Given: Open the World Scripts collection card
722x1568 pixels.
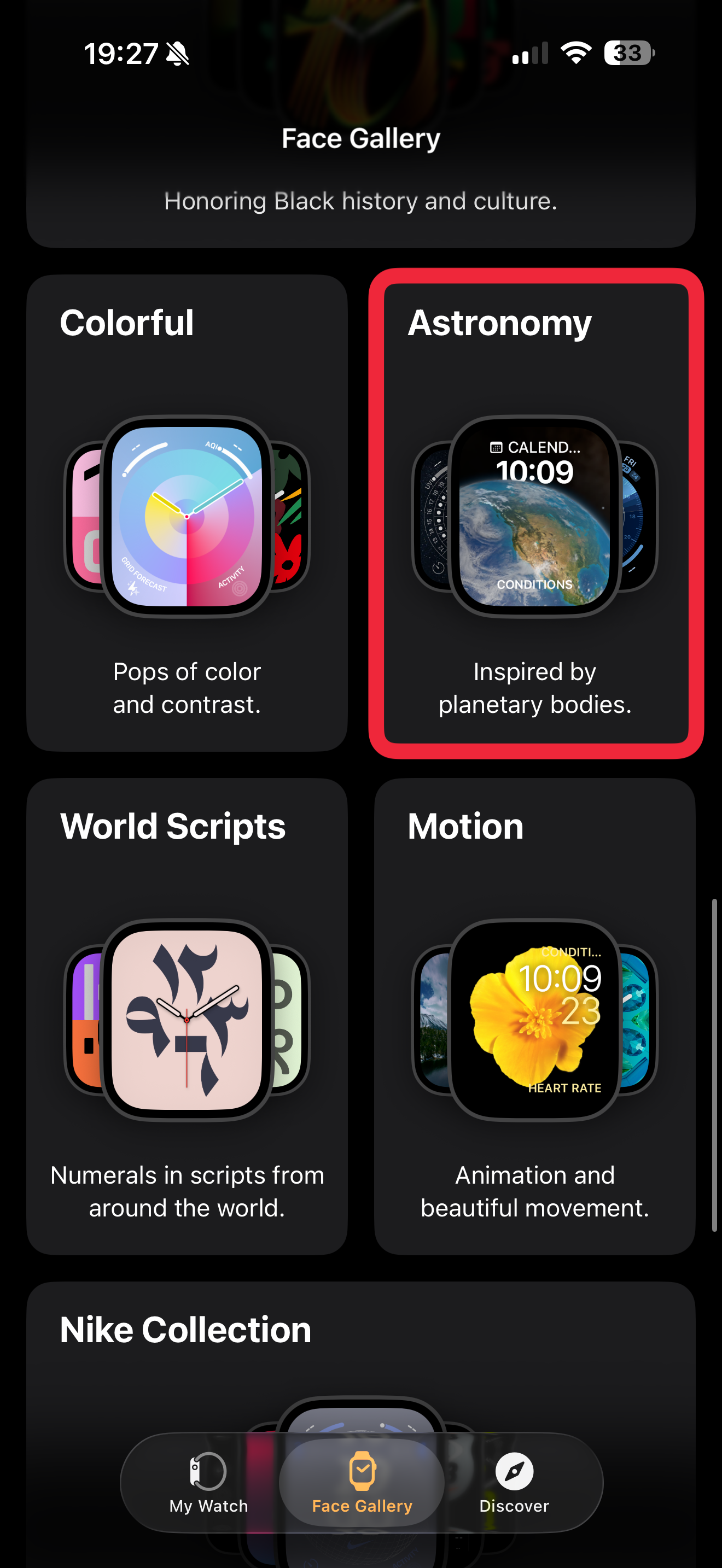Looking at the screenshot, I should point(187,1015).
